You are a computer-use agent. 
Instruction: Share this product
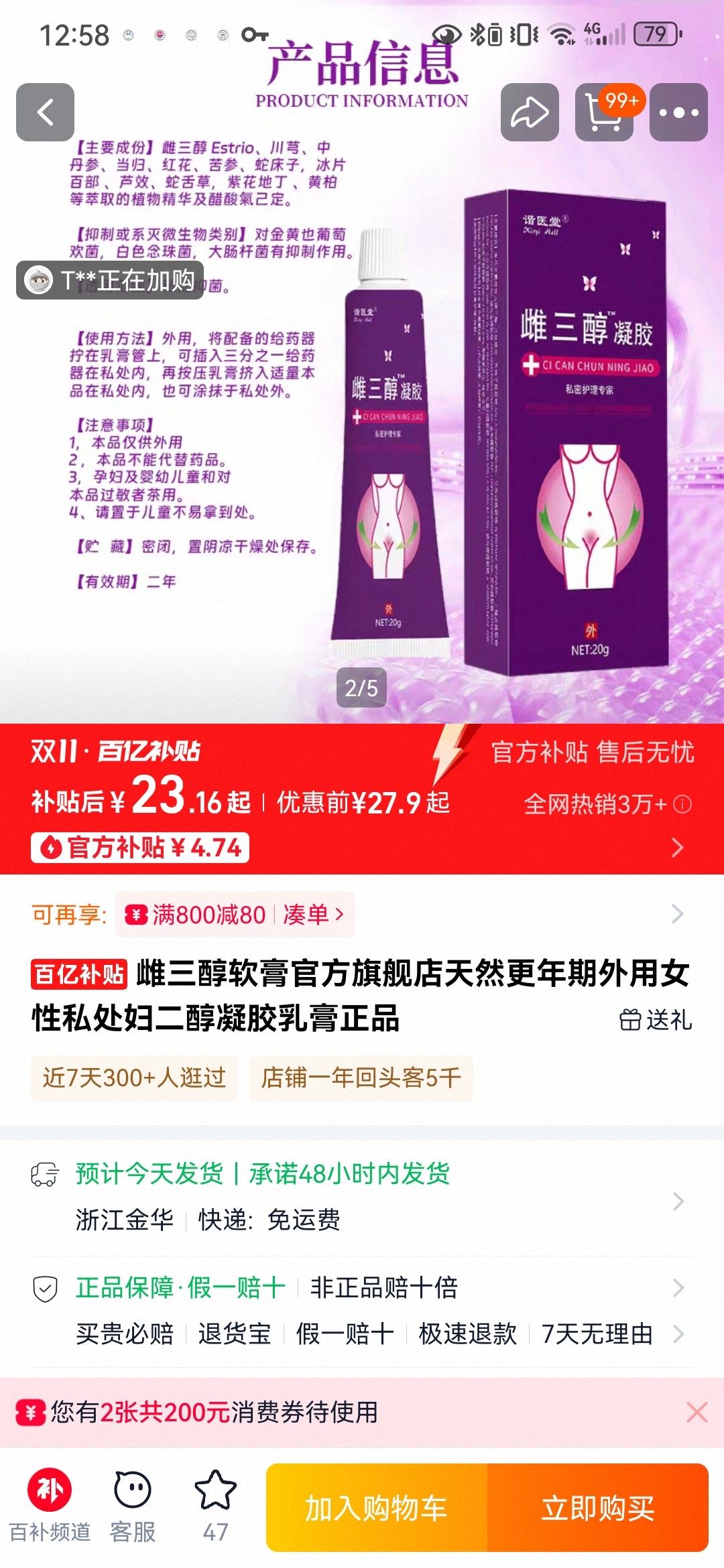[530, 112]
